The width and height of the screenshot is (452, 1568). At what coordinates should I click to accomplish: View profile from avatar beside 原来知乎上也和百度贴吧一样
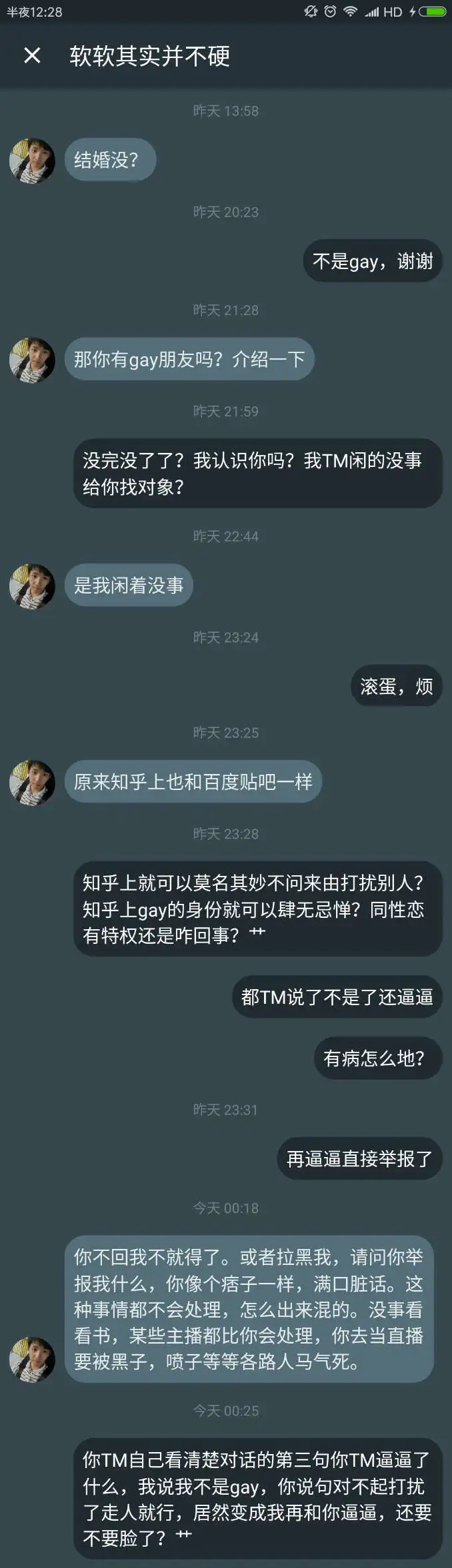click(32, 782)
